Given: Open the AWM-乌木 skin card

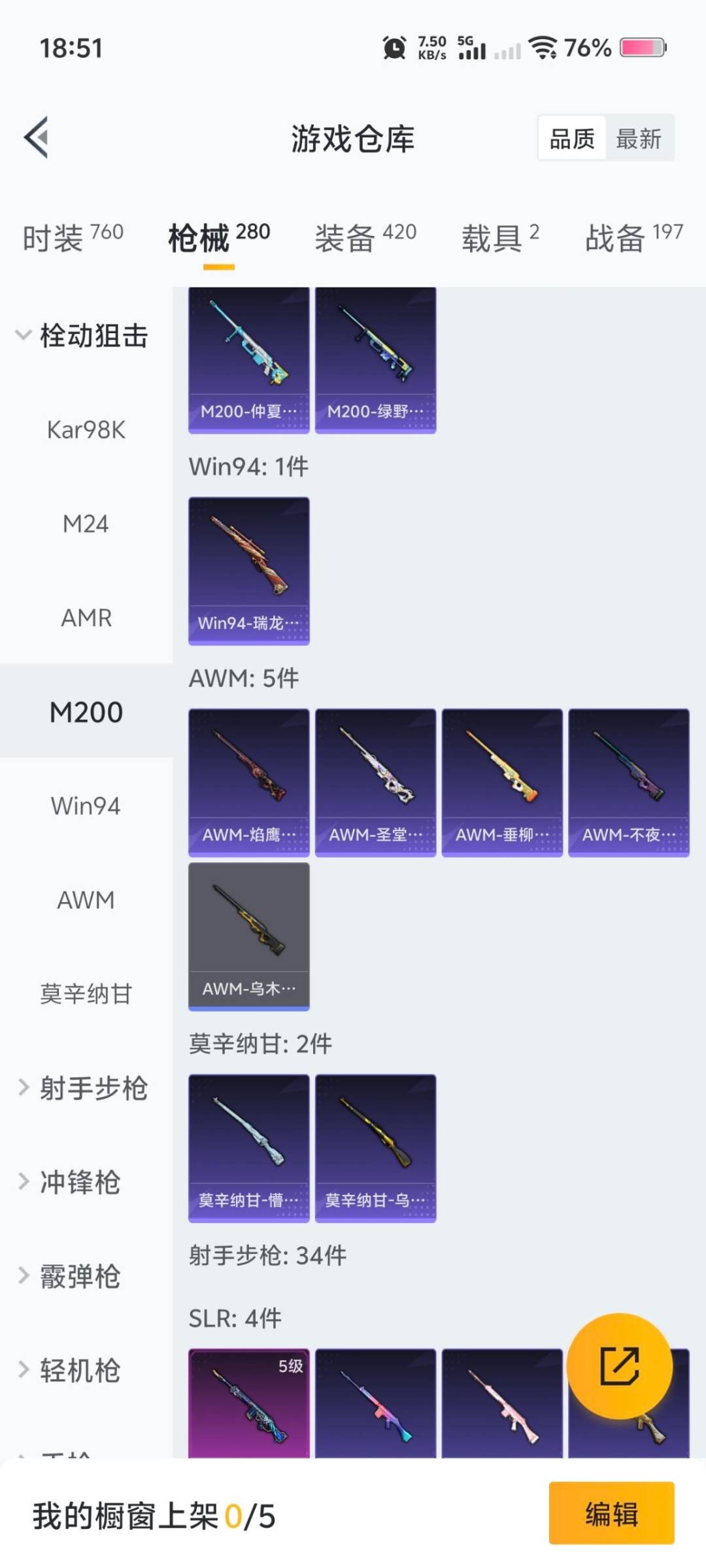Looking at the screenshot, I should tap(248, 934).
